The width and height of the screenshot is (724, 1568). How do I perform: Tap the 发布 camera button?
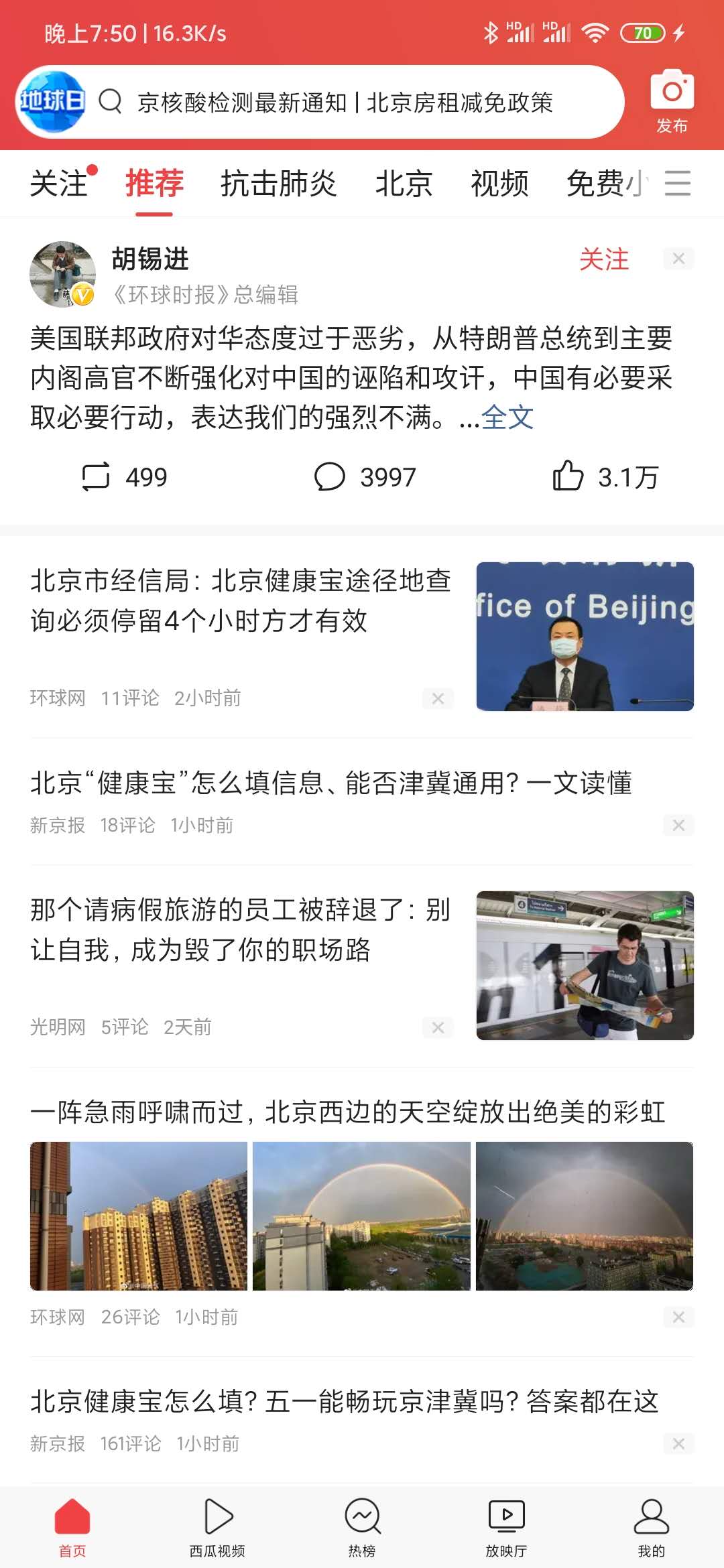pos(672,101)
